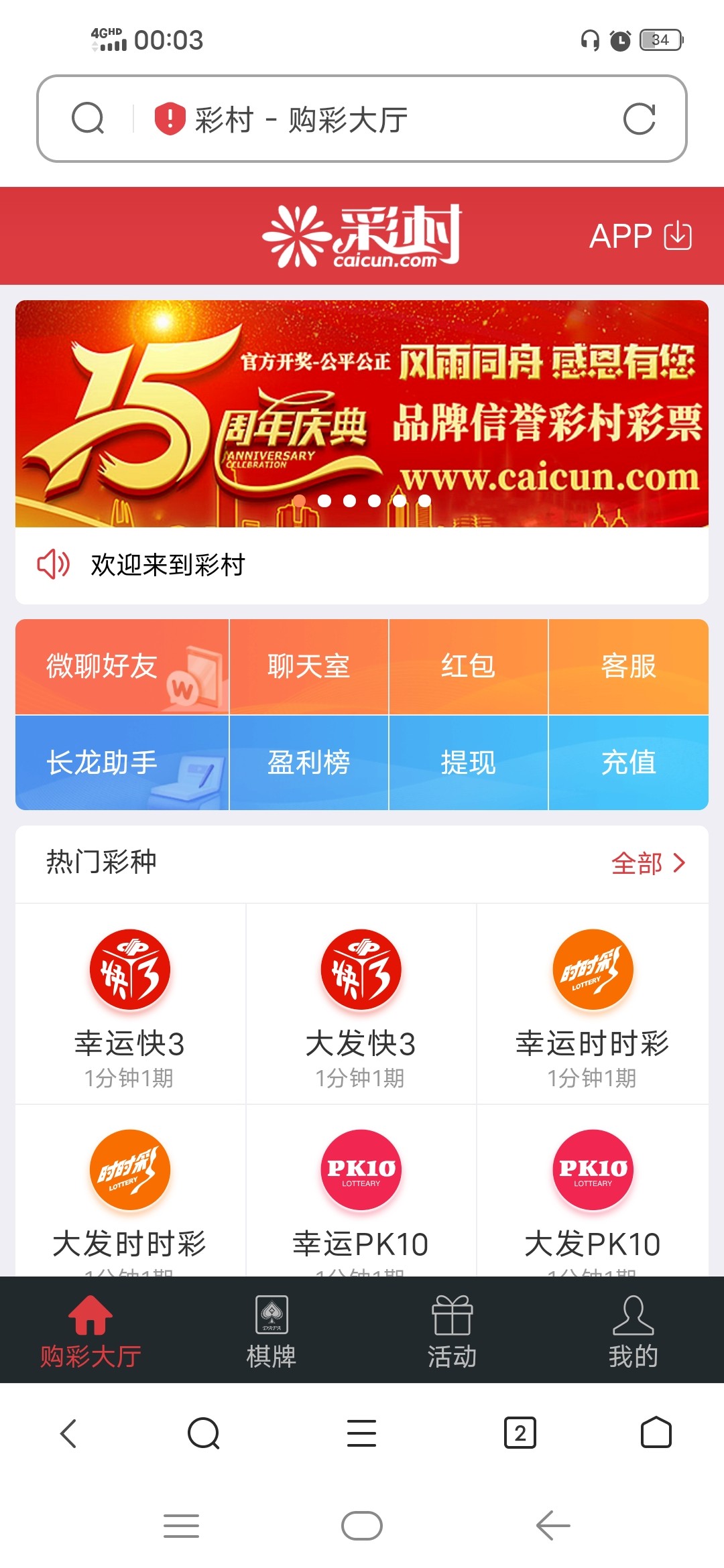The height and width of the screenshot is (1568, 724).
Task: Open 充值 recharge
Action: coord(628,763)
